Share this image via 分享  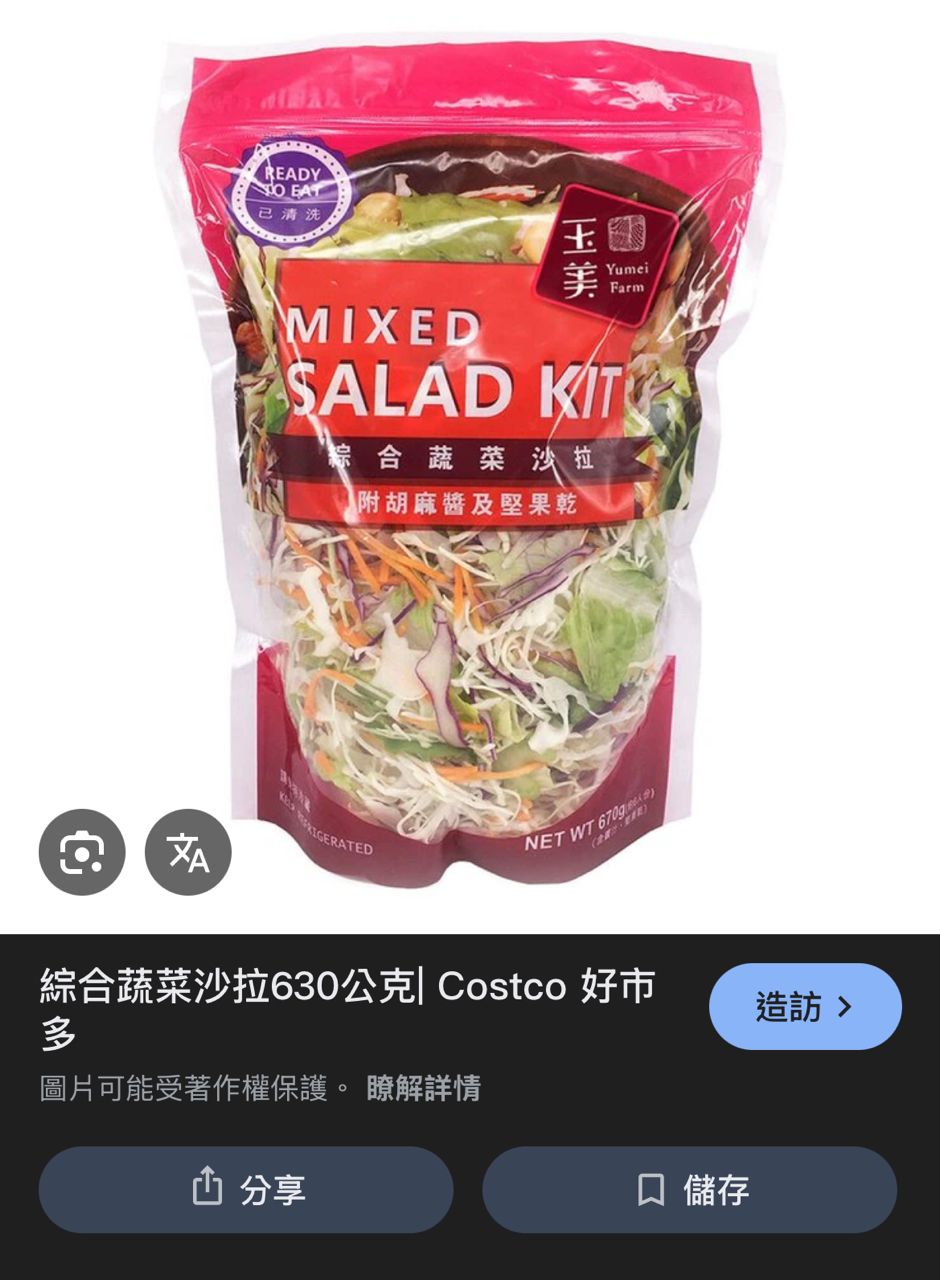point(246,1189)
